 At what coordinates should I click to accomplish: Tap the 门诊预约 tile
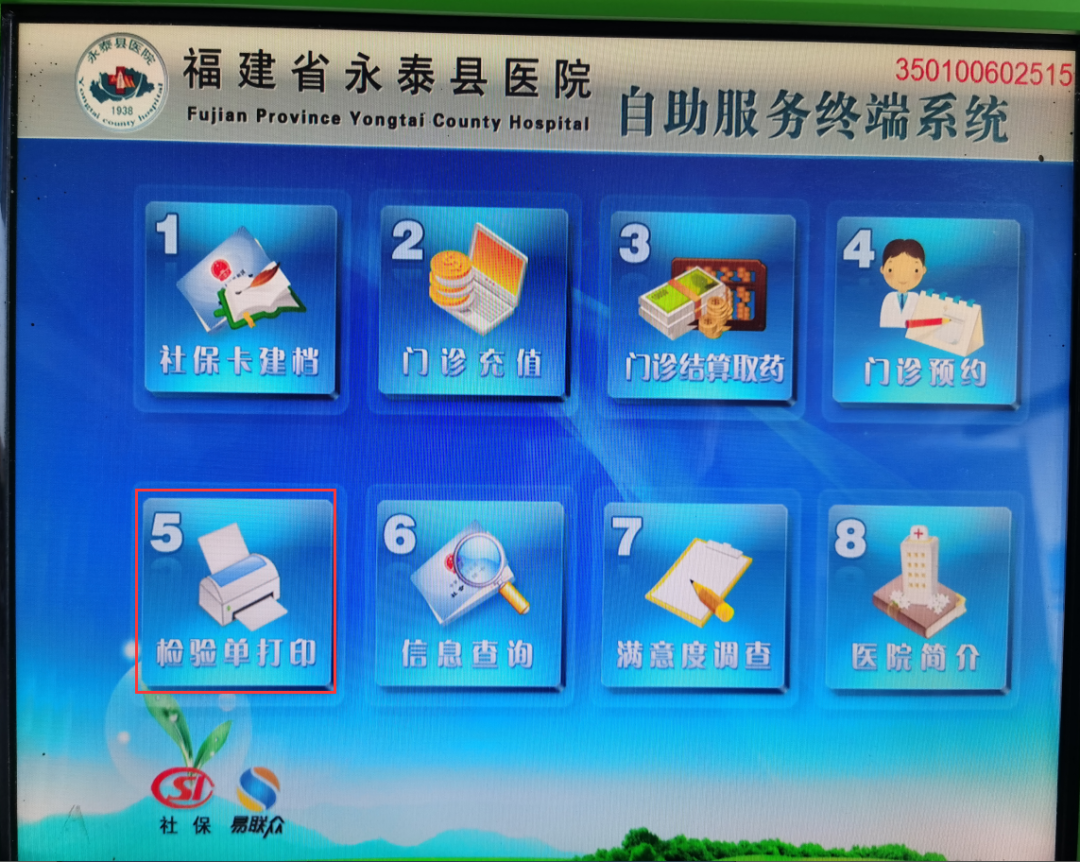pyautogui.click(x=927, y=310)
